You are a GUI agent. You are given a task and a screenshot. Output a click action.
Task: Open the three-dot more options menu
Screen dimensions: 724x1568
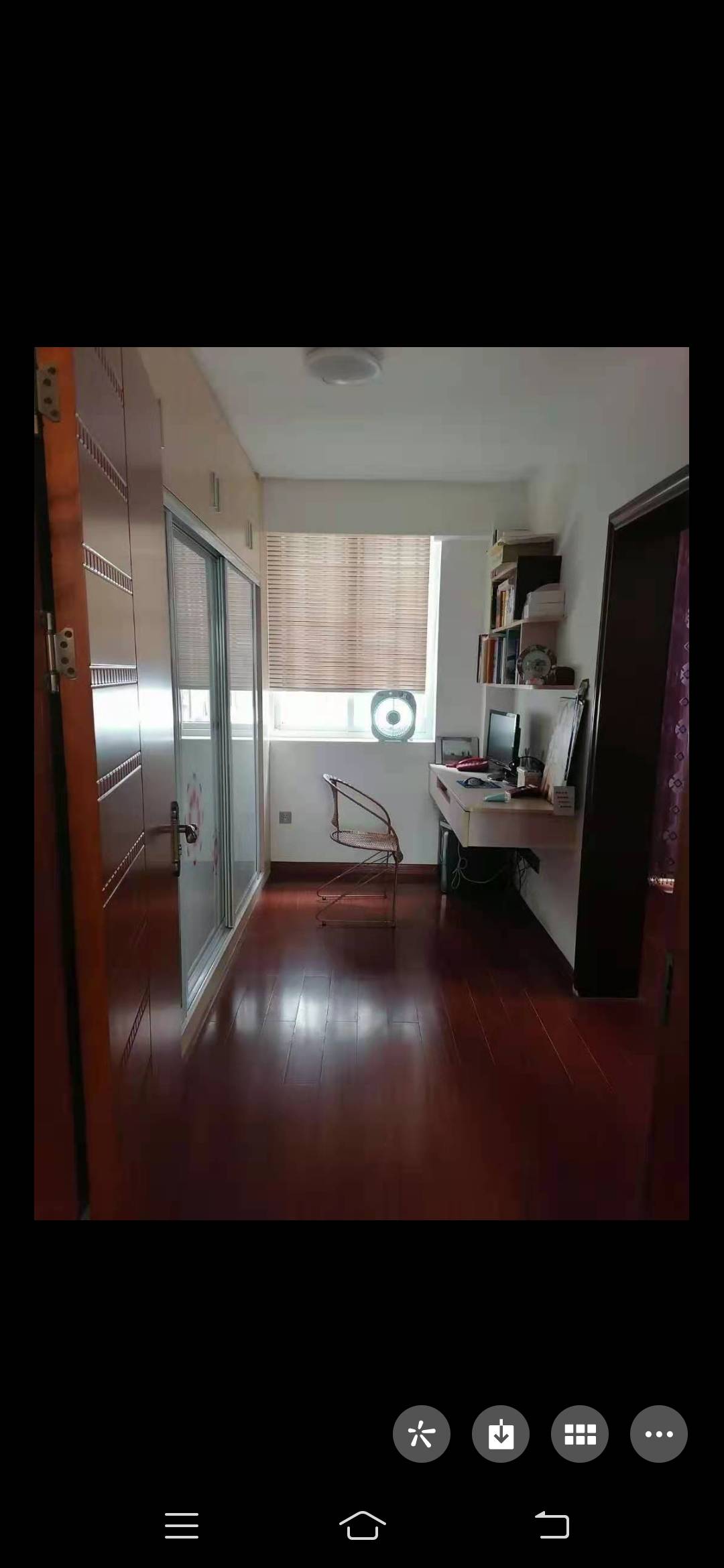658,1433
